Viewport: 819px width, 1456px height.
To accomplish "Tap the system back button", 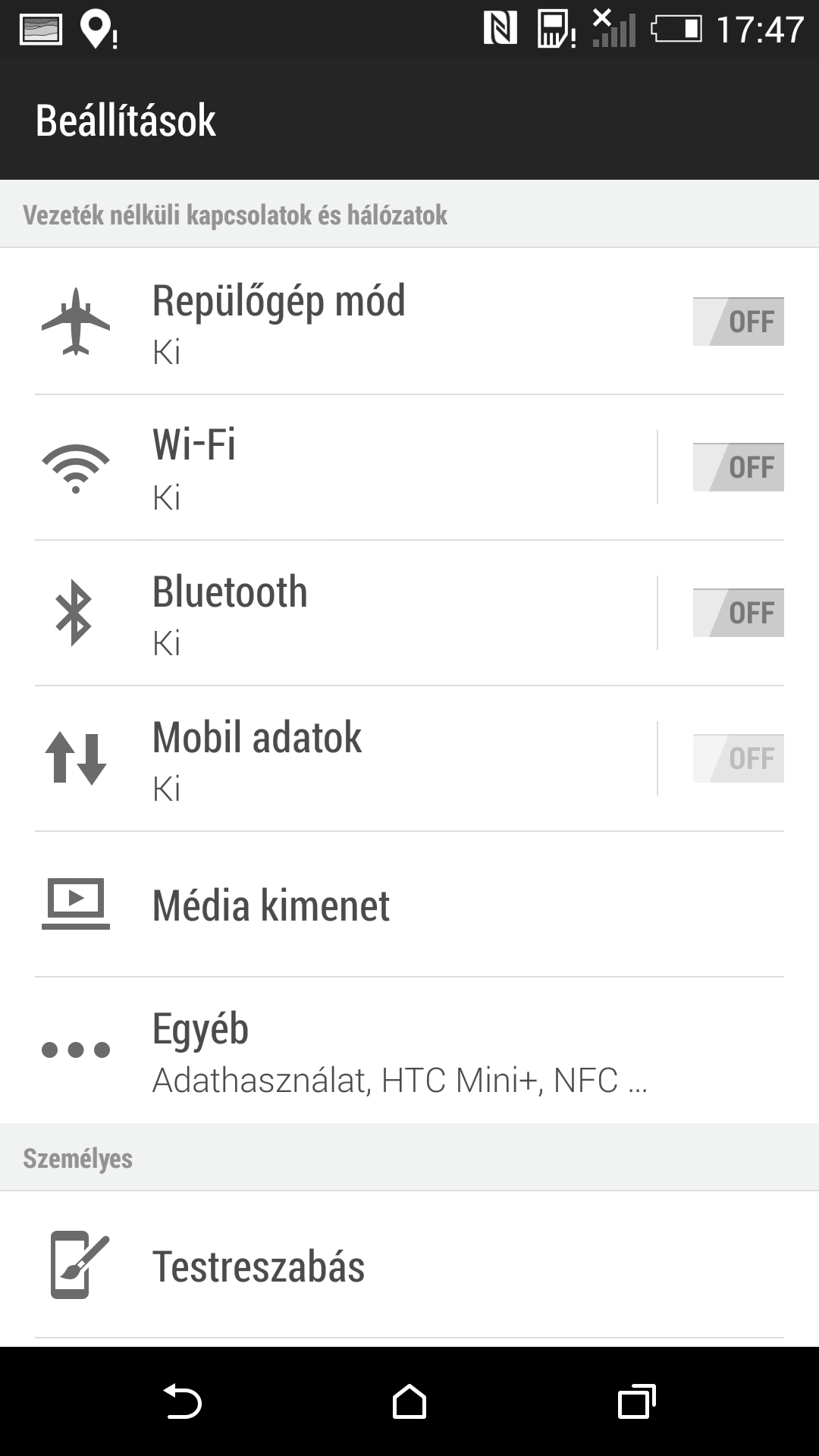I will click(x=183, y=1401).
